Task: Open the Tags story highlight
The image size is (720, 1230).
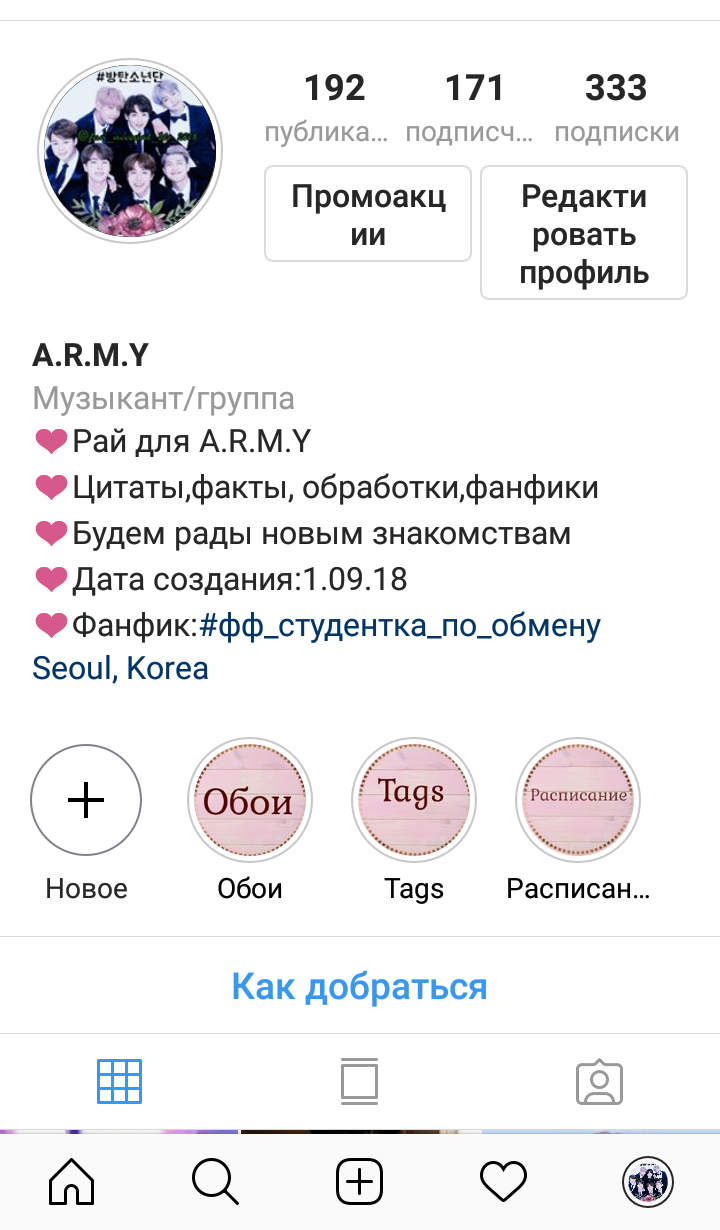Action: coord(413,800)
